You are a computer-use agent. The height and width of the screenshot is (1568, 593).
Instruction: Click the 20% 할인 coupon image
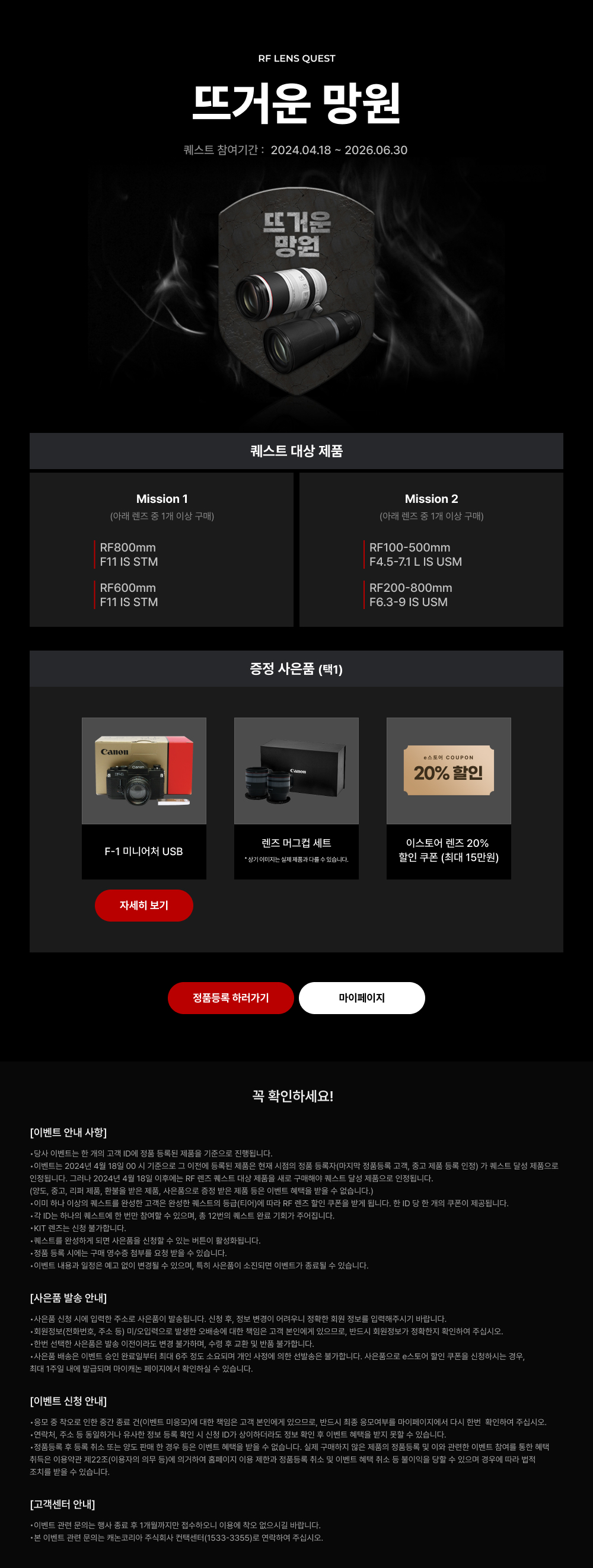[x=449, y=768]
